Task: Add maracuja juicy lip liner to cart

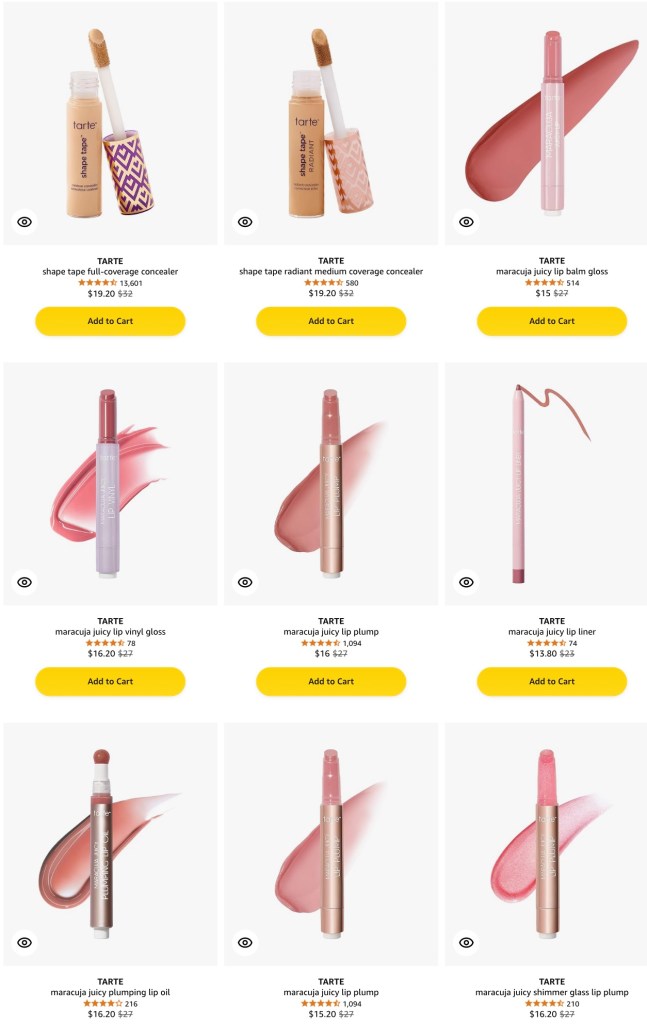Action: 552,681
